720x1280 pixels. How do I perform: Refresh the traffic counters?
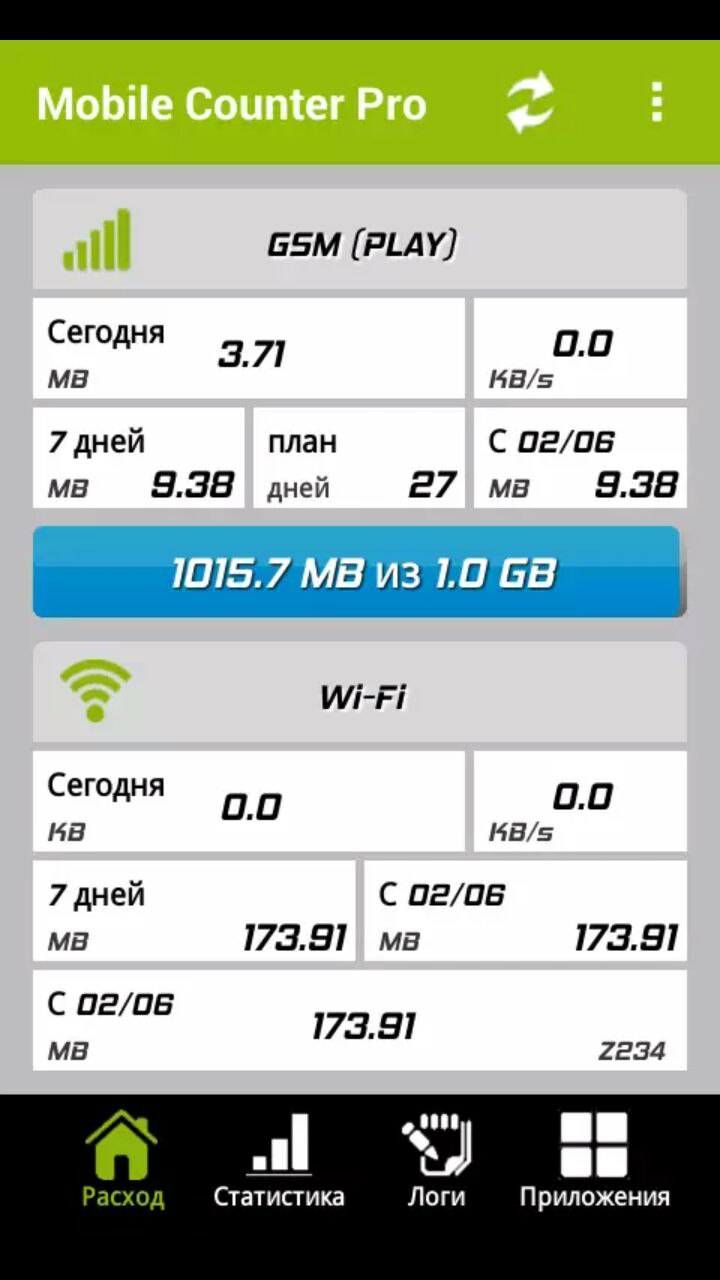[x=529, y=103]
